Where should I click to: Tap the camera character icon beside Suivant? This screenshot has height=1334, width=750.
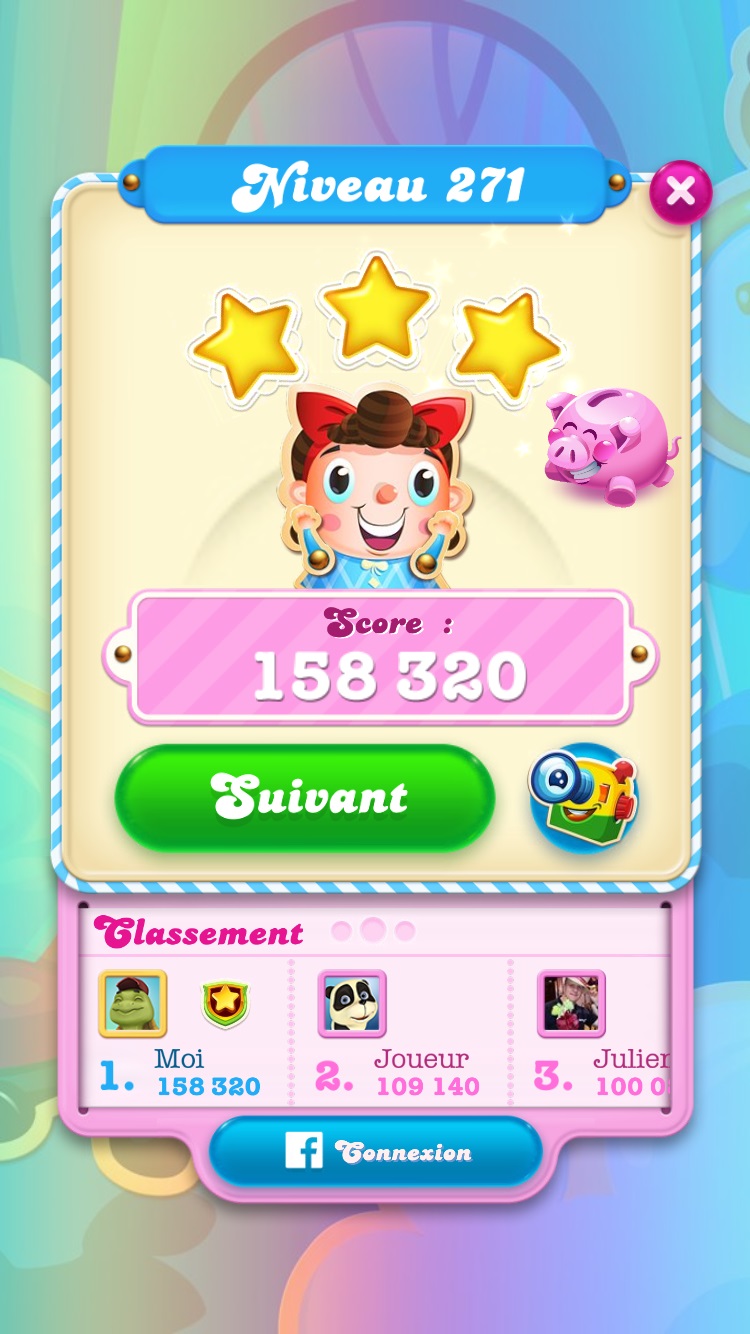(583, 797)
